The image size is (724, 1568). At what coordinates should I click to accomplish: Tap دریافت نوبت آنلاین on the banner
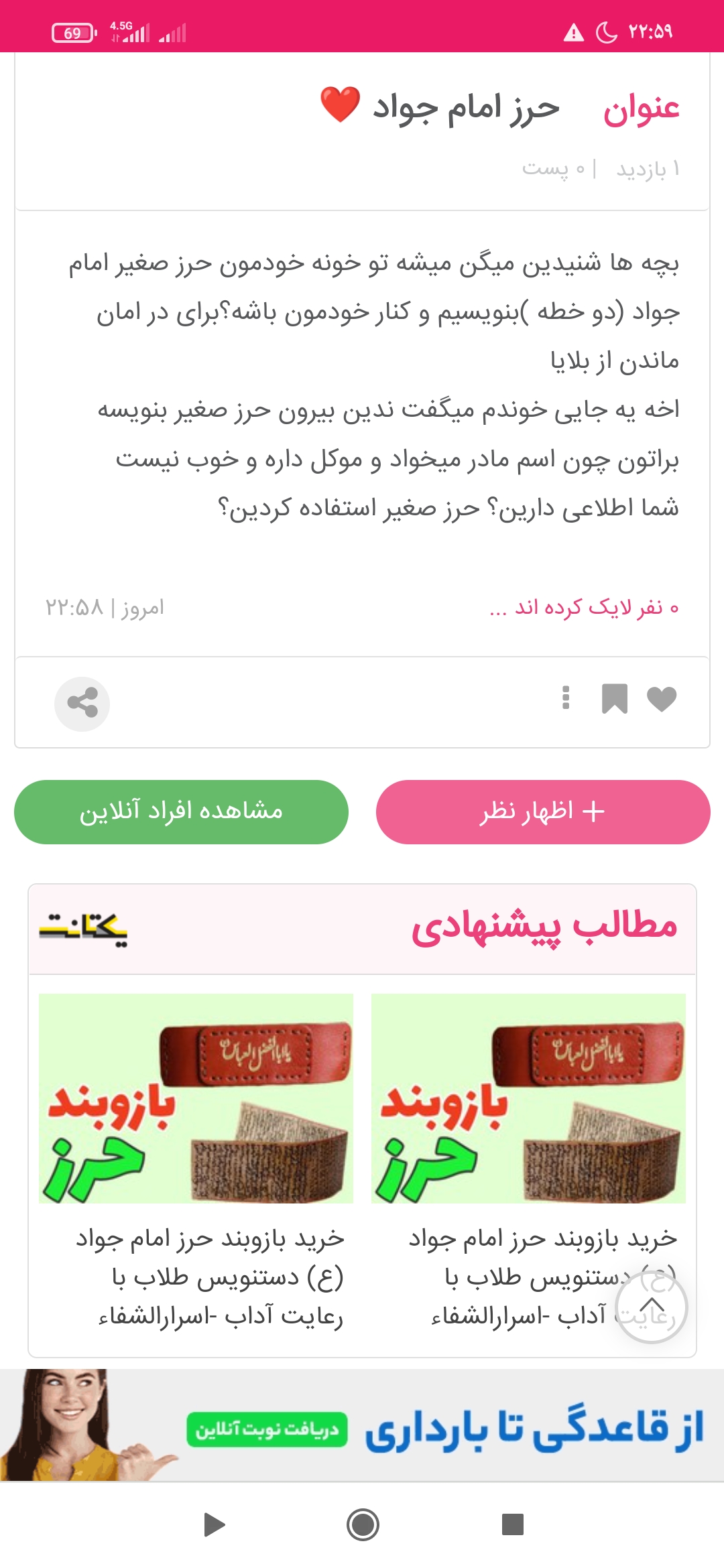(267, 1429)
